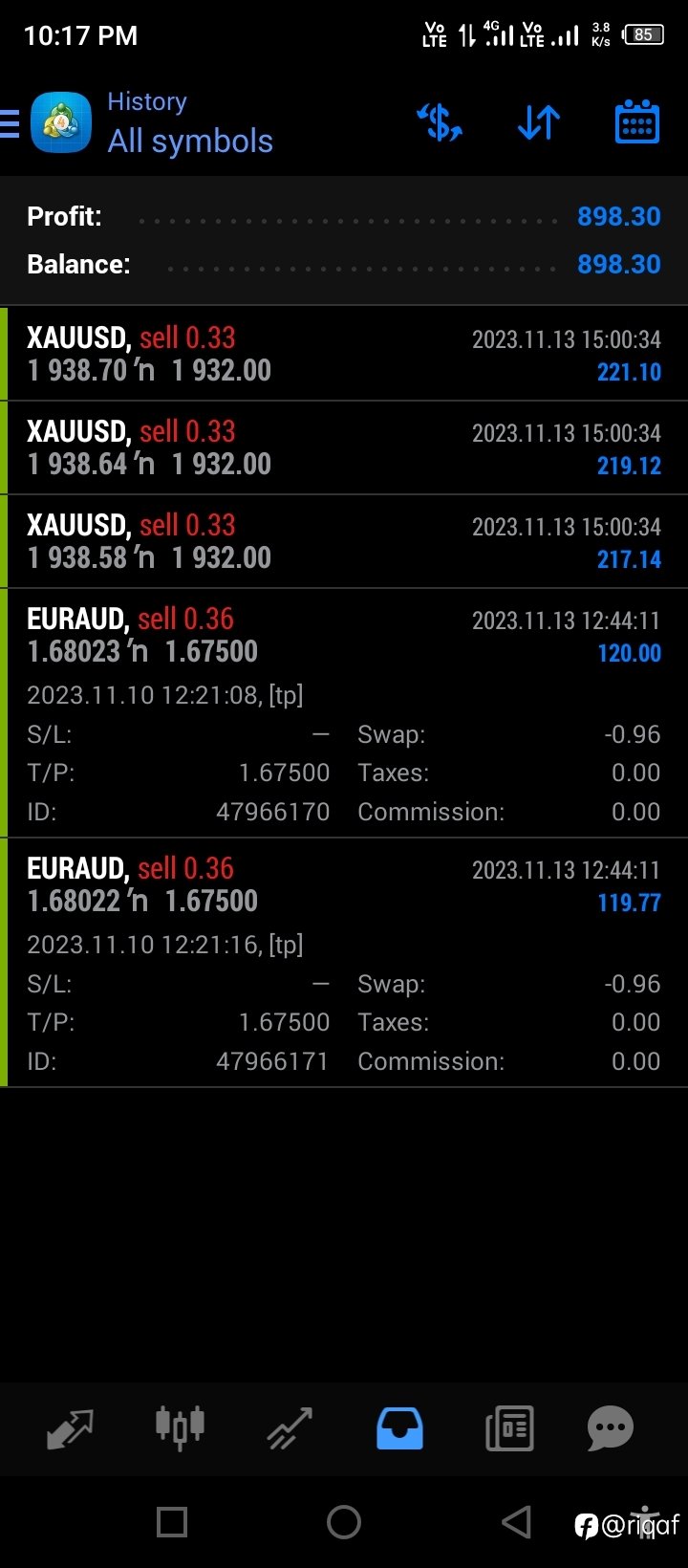Select the History inbox tab

[x=399, y=1429]
